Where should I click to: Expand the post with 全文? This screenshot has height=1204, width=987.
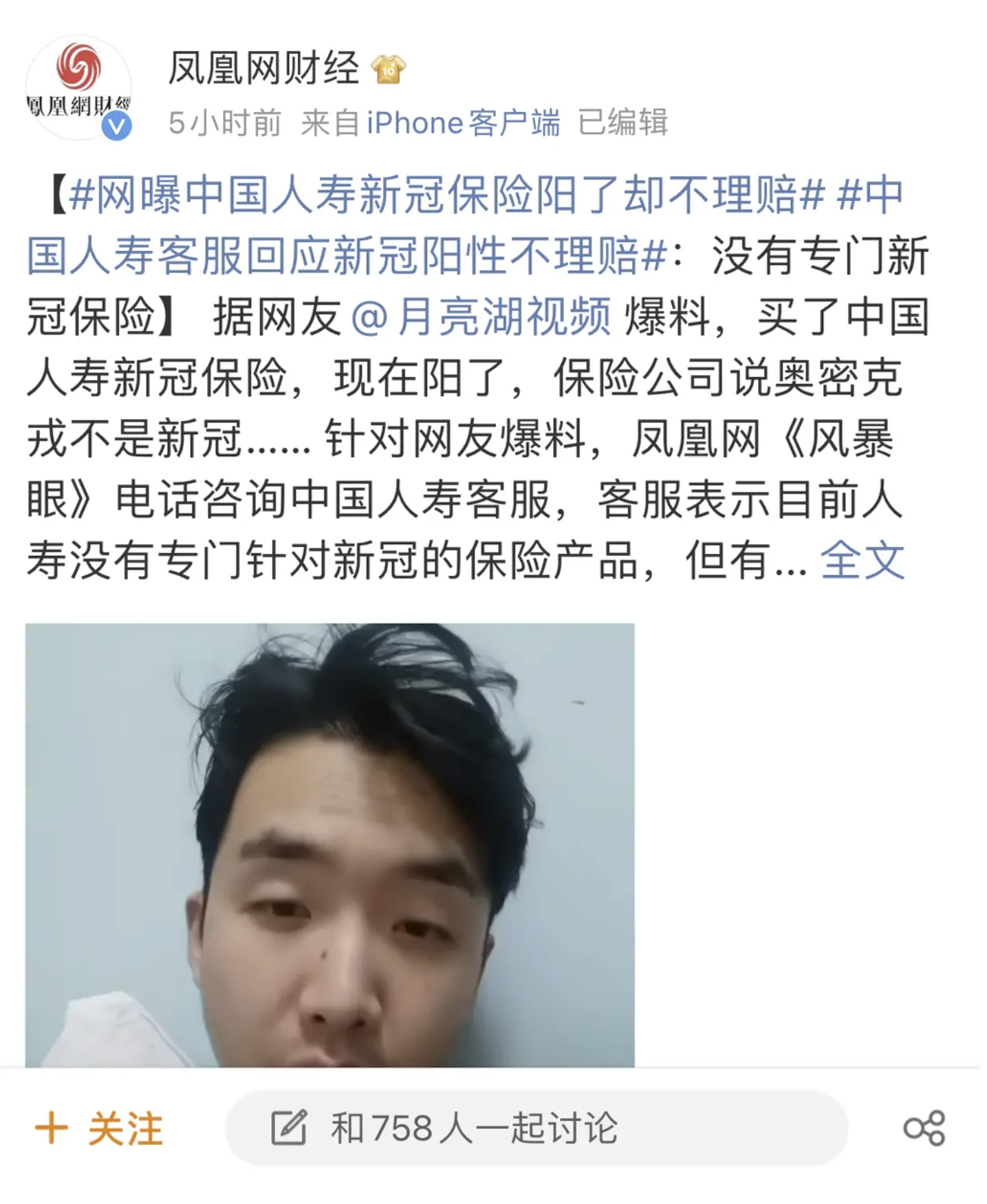862,561
